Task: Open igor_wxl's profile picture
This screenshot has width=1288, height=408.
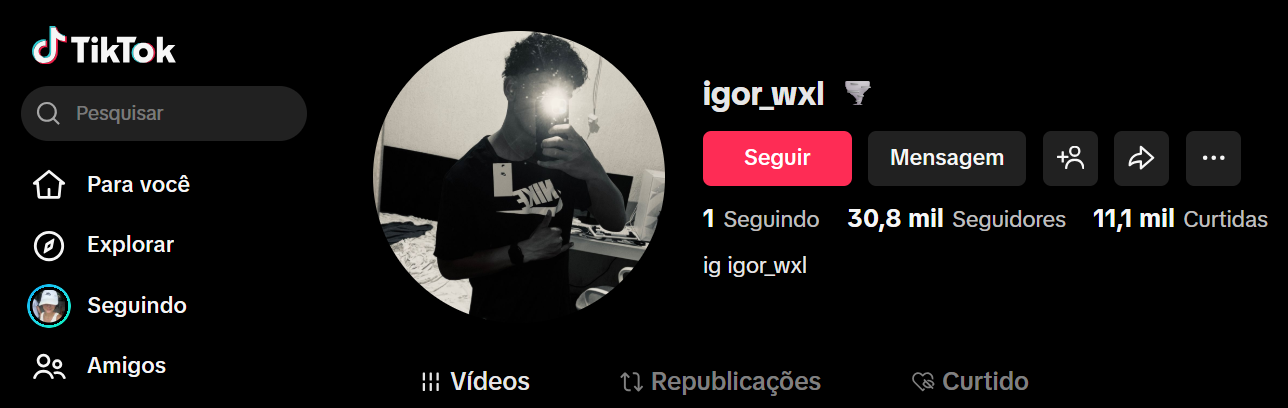Action: [518, 176]
